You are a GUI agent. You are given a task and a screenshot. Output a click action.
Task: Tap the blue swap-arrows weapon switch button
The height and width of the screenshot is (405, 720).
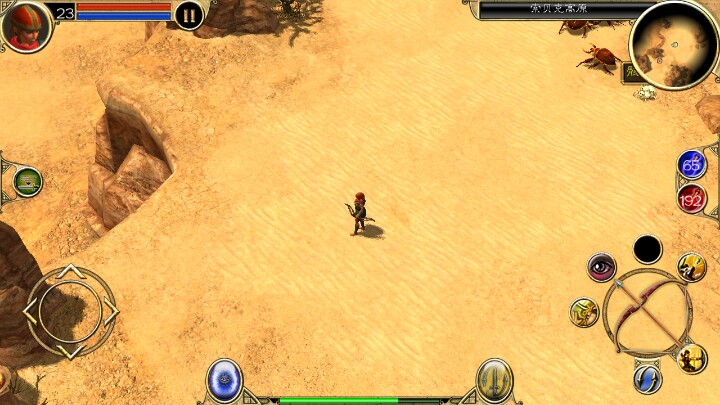click(647, 379)
